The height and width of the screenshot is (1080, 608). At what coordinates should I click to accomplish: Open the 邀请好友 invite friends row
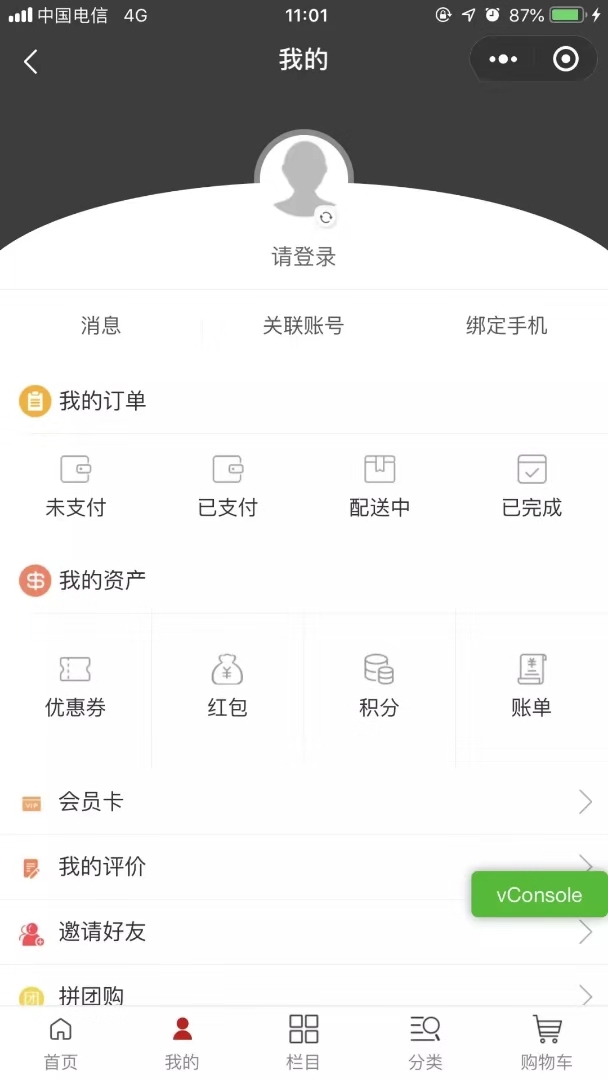[304, 932]
